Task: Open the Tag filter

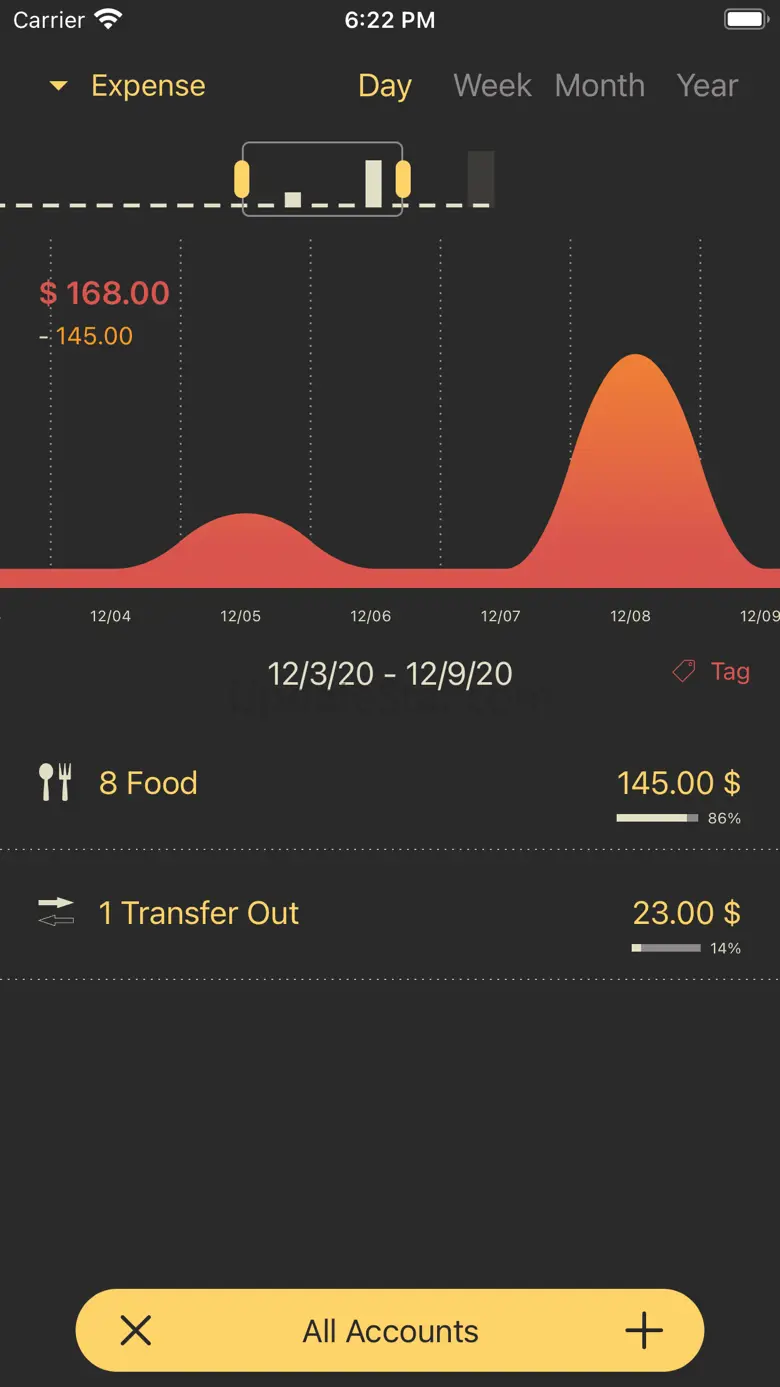Action: pyautogui.click(x=711, y=672)
